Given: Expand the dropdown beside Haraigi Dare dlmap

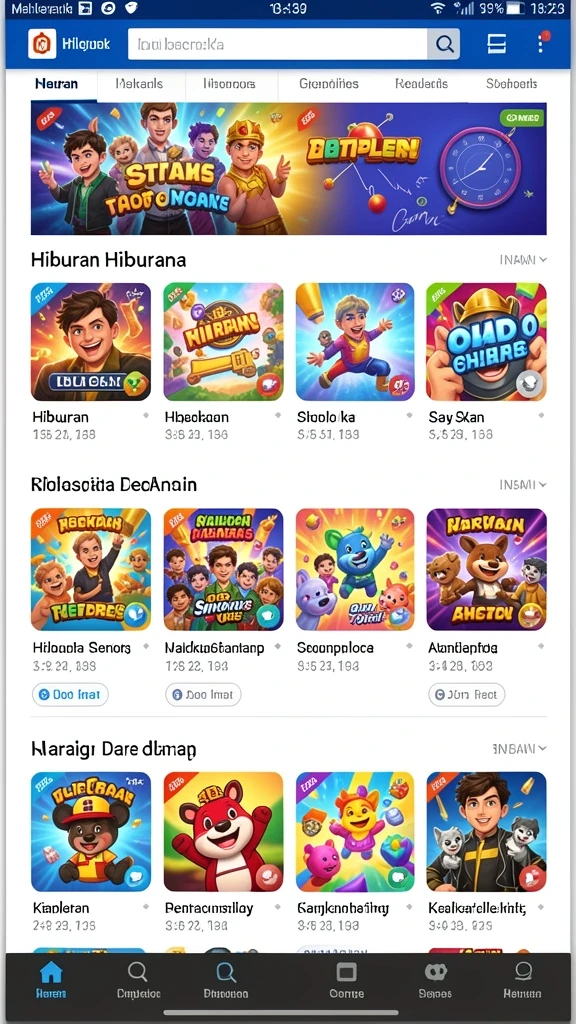Looking at the screenshot, I should coord(520,748).
